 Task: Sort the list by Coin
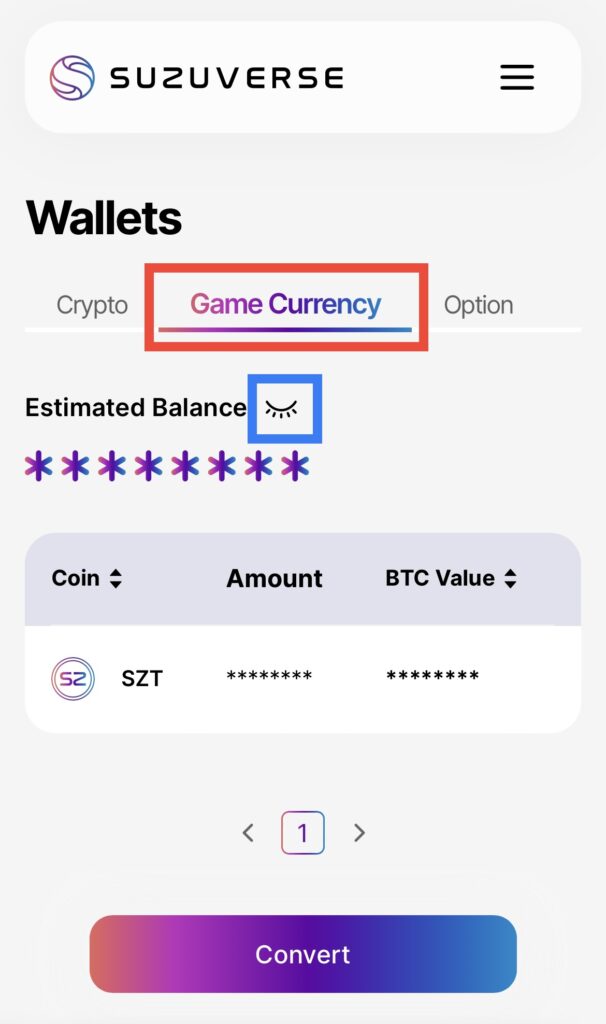(x=87, y=578)
